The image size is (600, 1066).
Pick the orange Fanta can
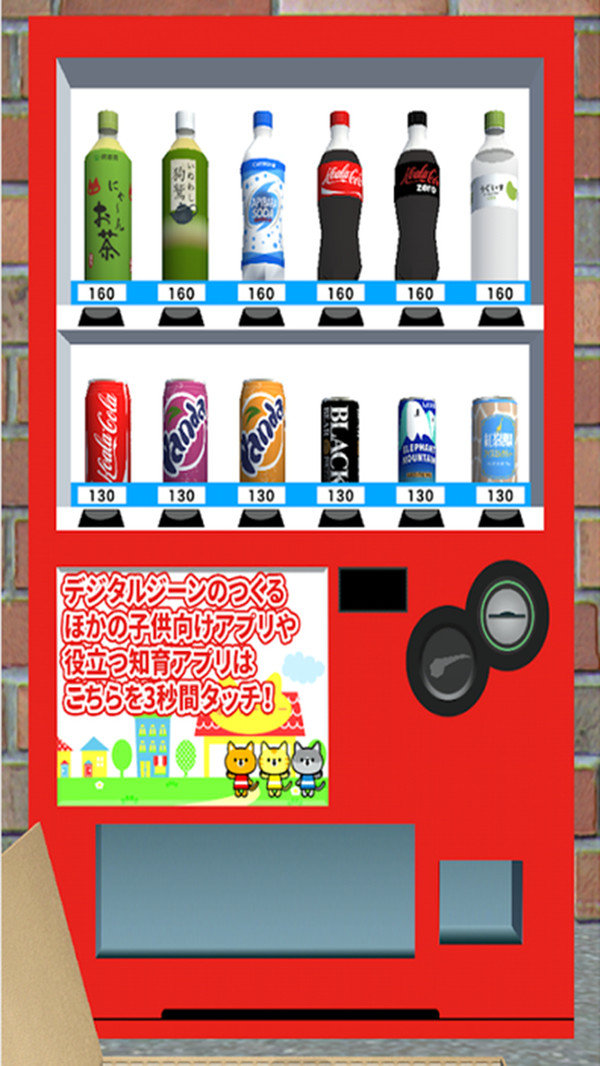tap(261, 431)
